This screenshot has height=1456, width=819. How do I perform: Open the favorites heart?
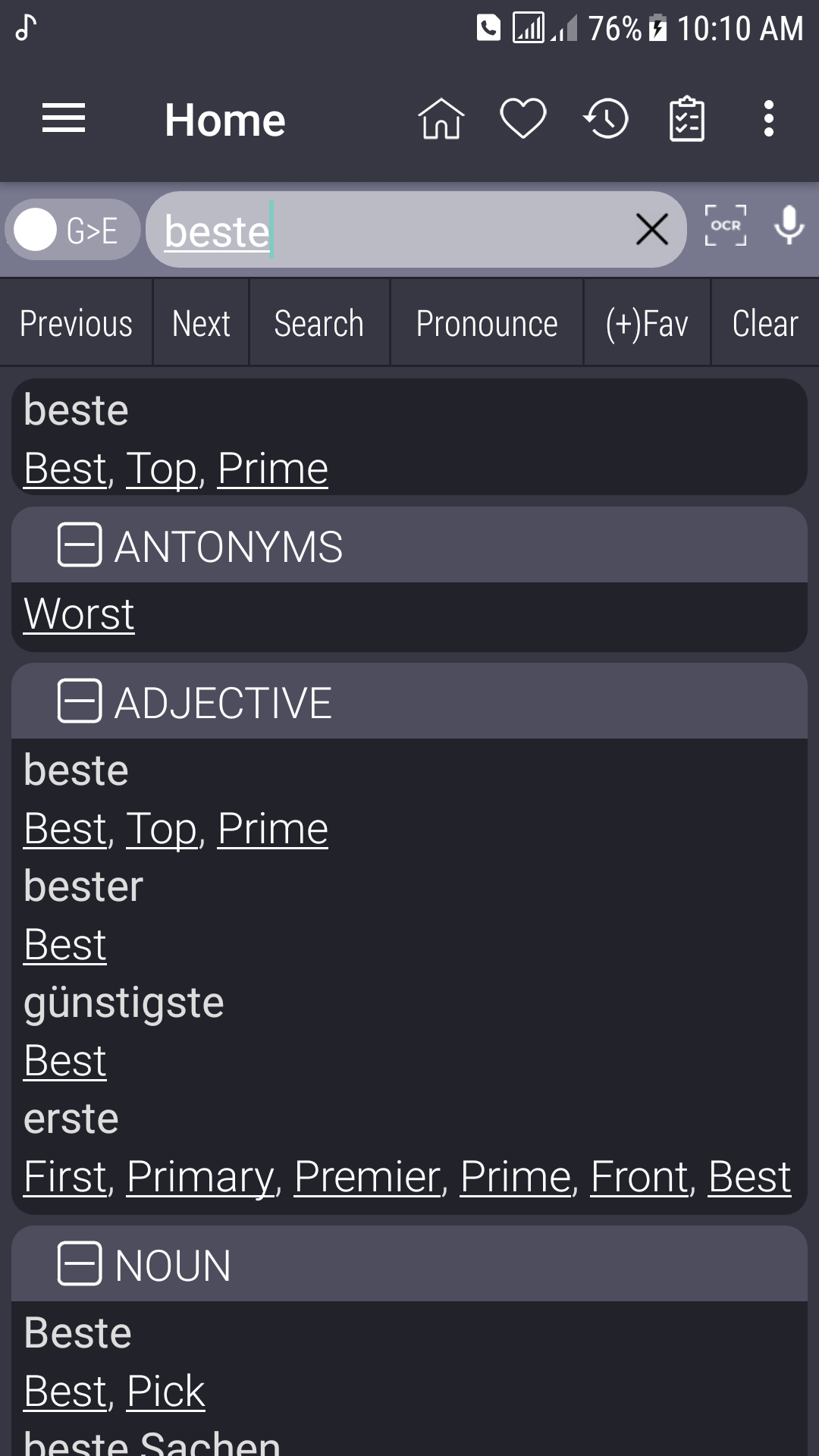coord(523,119)
